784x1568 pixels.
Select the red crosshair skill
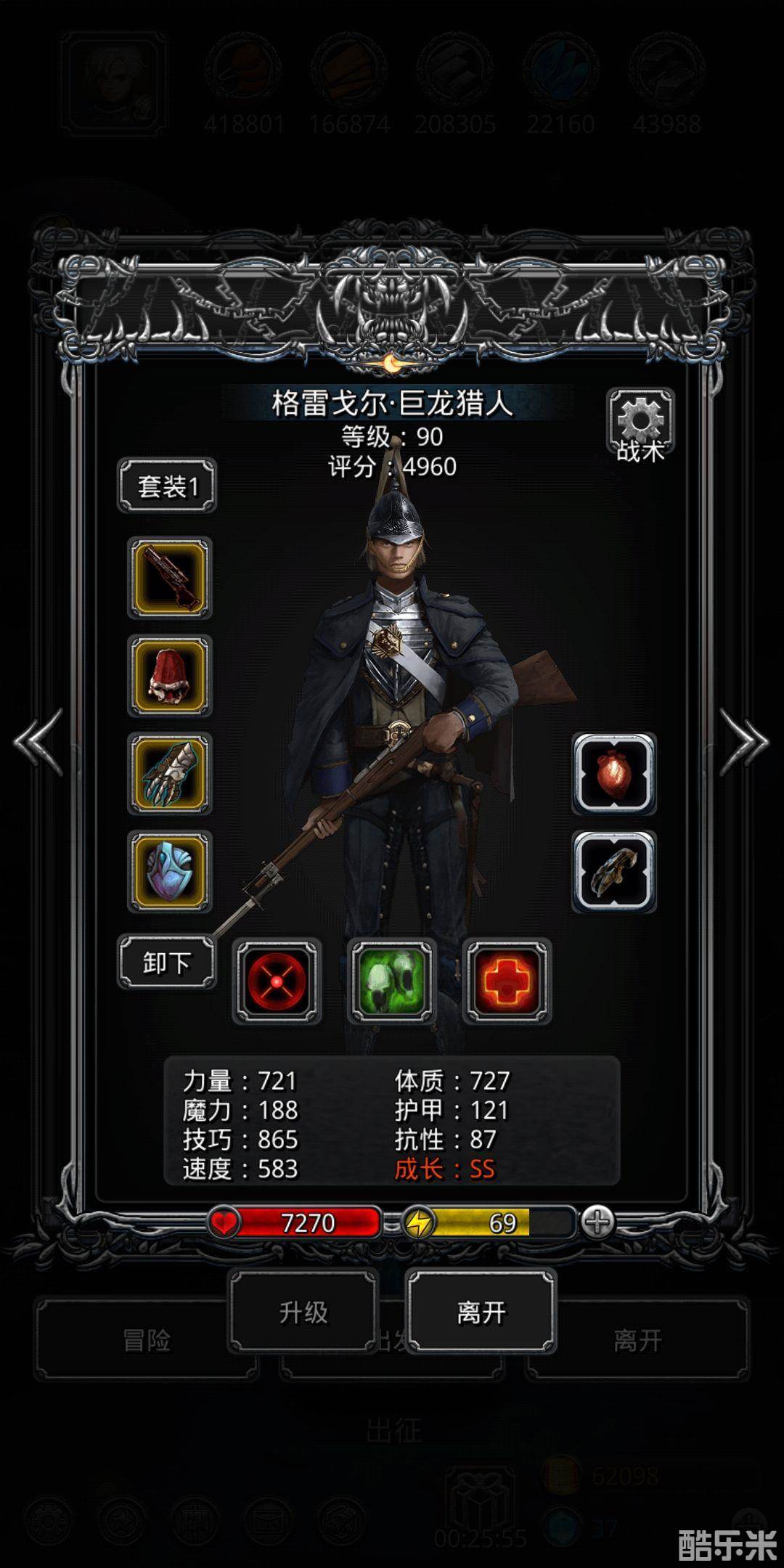(277, 981)
